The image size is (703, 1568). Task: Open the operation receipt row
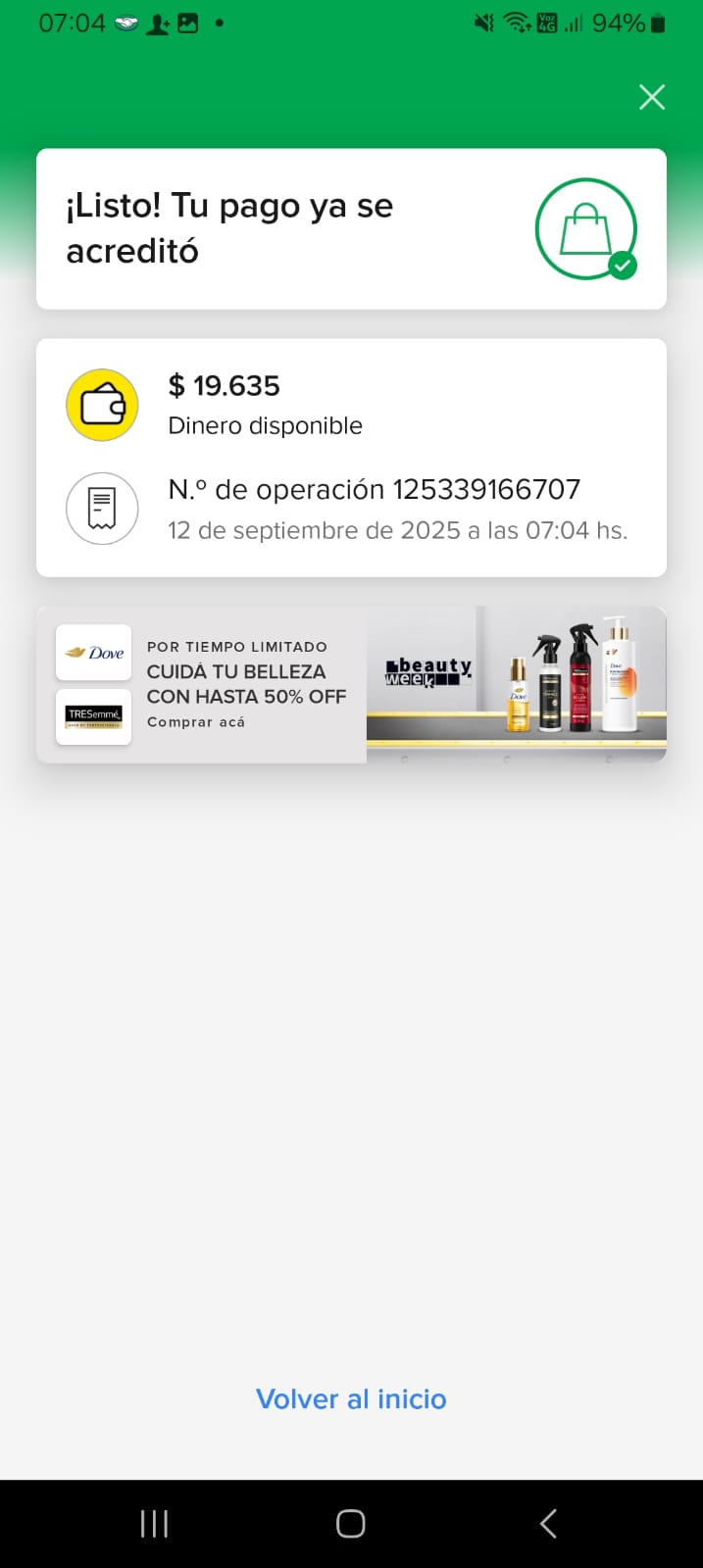coord(351,509)
